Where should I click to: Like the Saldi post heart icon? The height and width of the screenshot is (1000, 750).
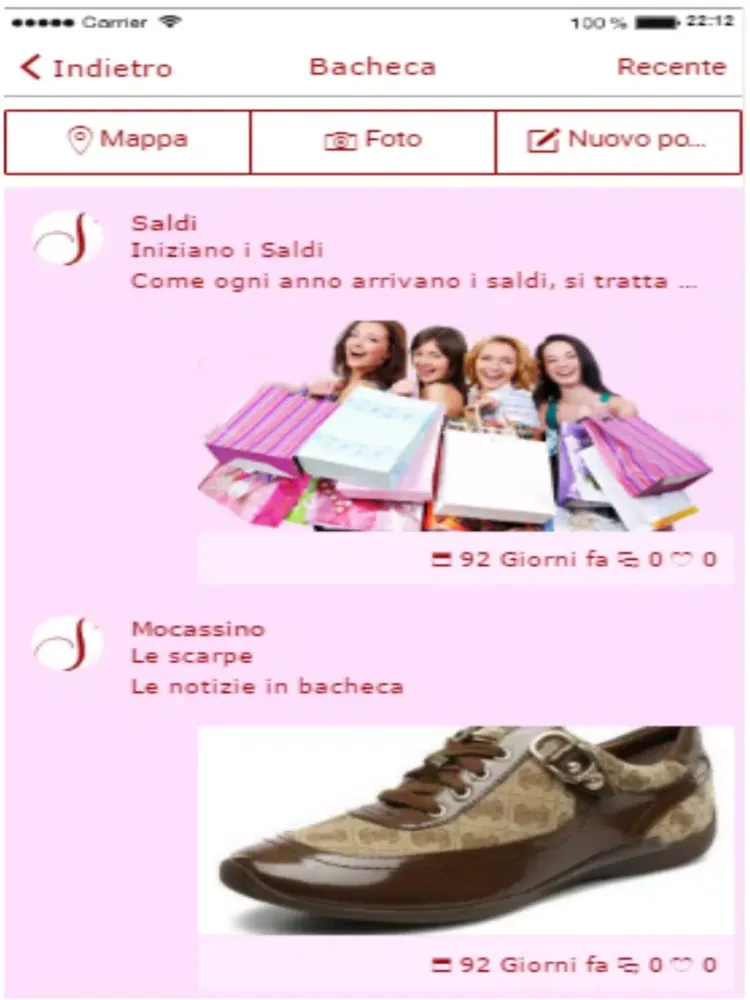click(681, 560)
